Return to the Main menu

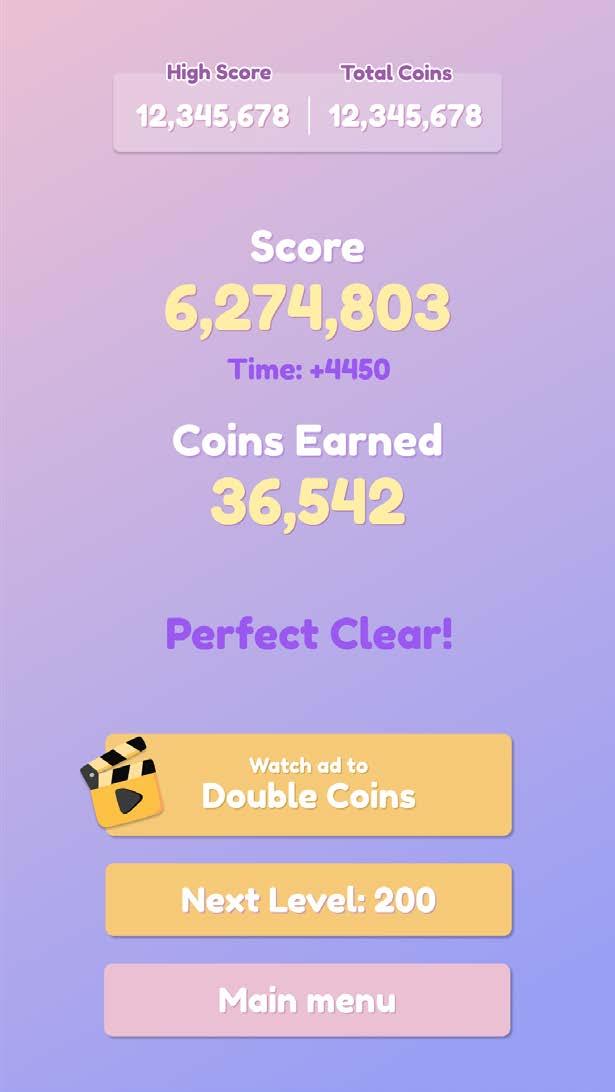[x=307, y=1000]
